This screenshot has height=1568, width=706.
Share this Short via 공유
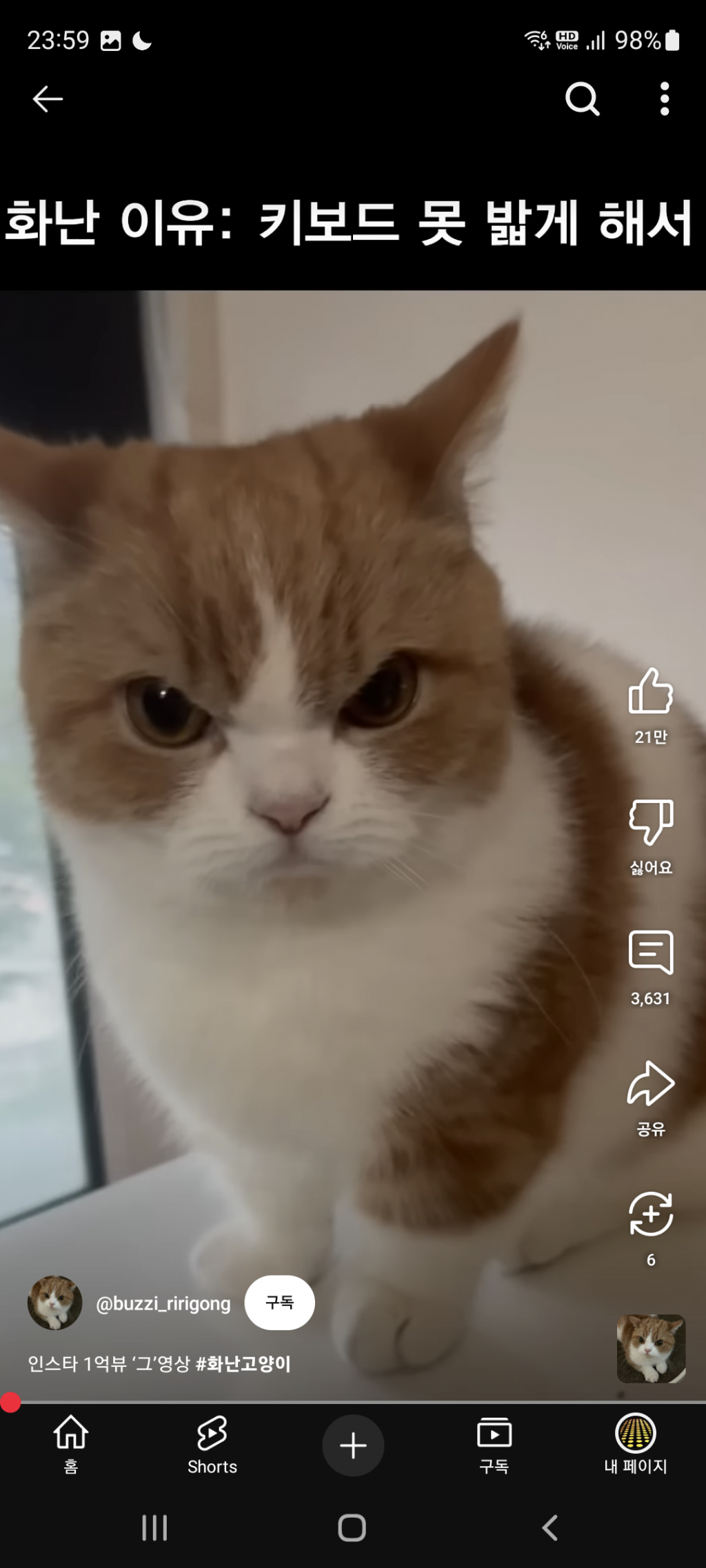click(x=650, y=1083)
